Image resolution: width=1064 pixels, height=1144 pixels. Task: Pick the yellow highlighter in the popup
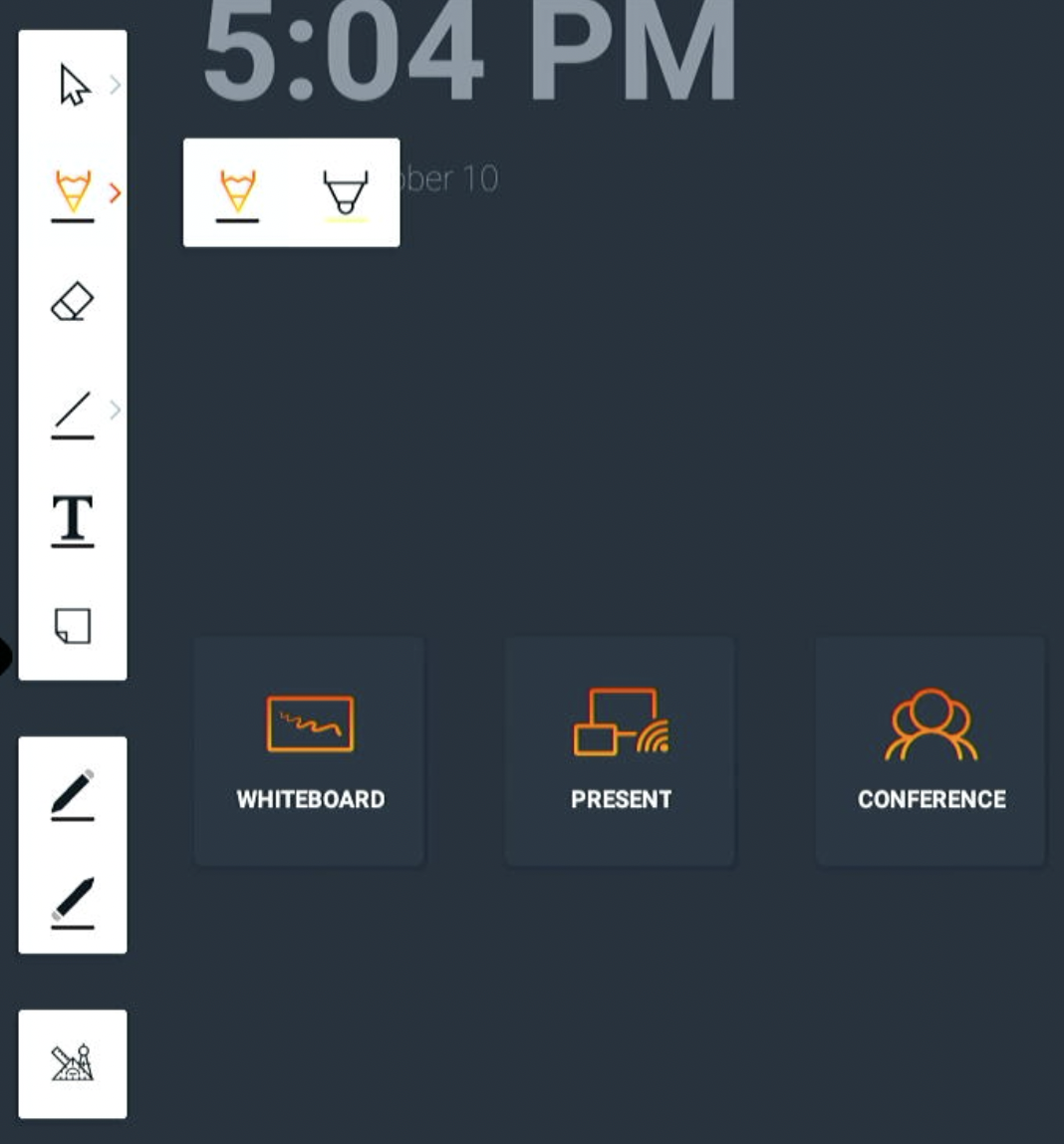tap(346, 193)
